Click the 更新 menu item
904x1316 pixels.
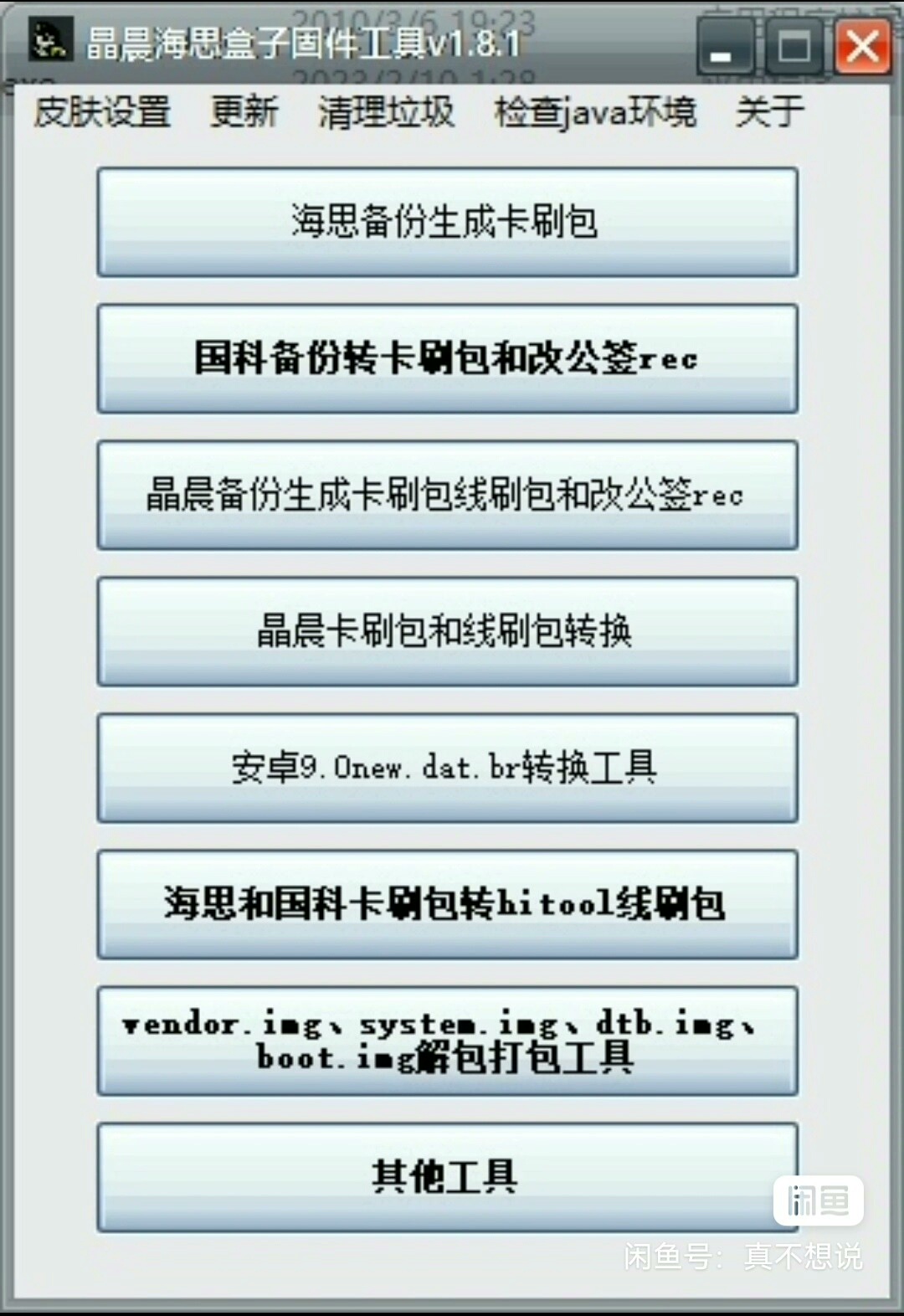click(x=244, y=111)
